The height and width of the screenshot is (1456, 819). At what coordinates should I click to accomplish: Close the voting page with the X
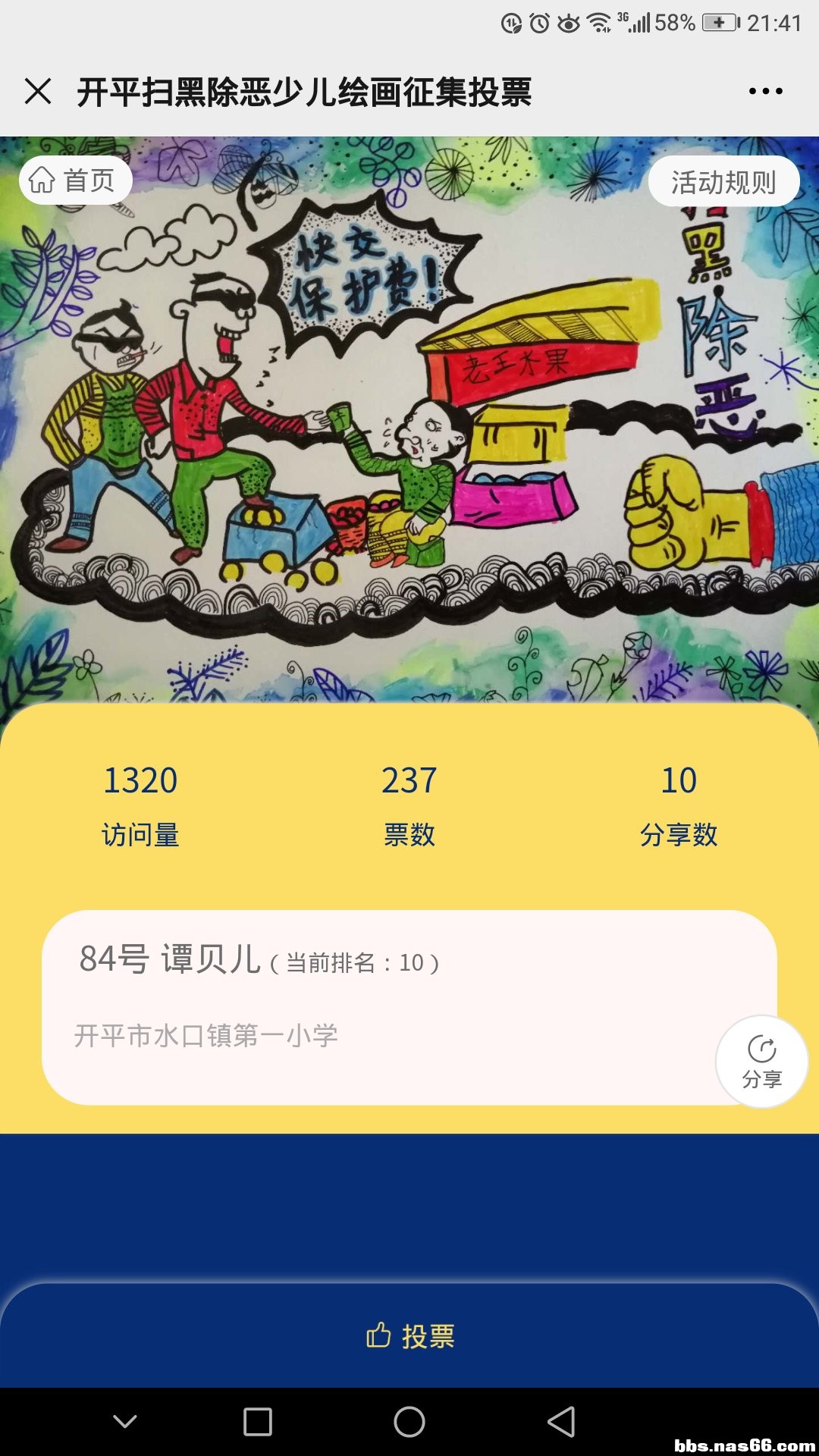tap(36, 91)
